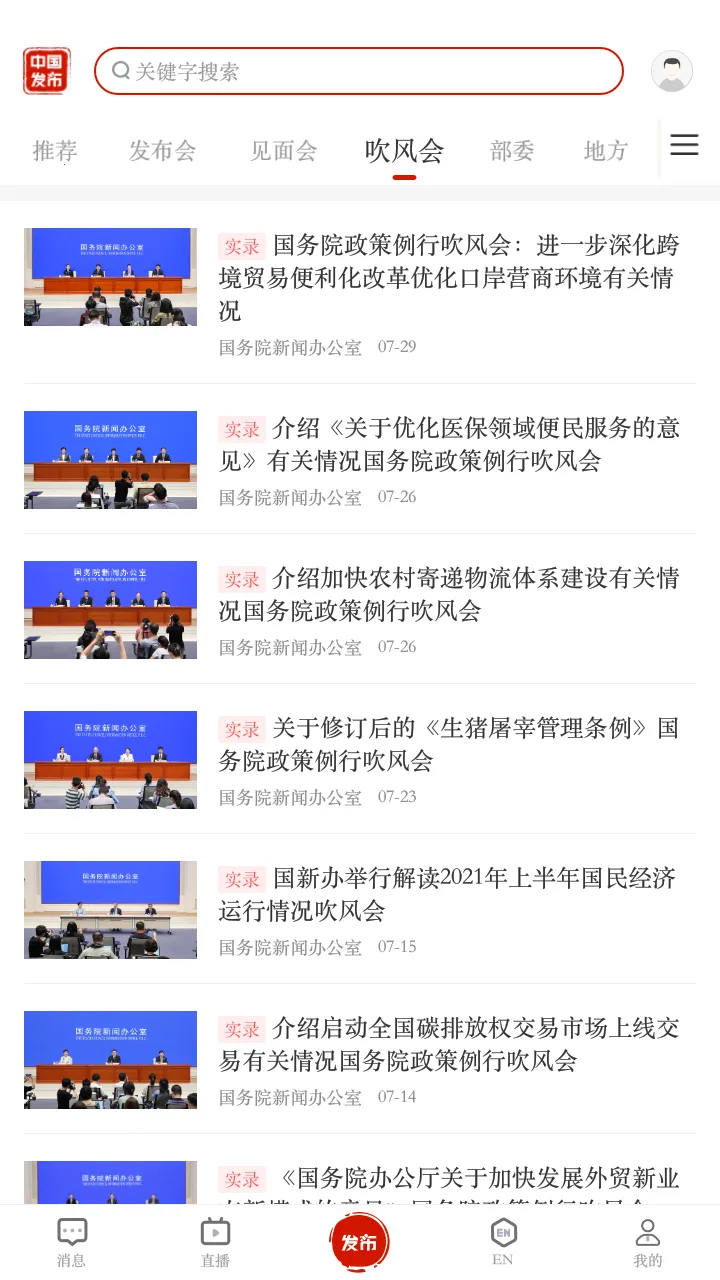Go to 消息 in the bottom bar
Image resolution: width=720 pixels, height=1280 pixels.
[x=72, y=1242]
